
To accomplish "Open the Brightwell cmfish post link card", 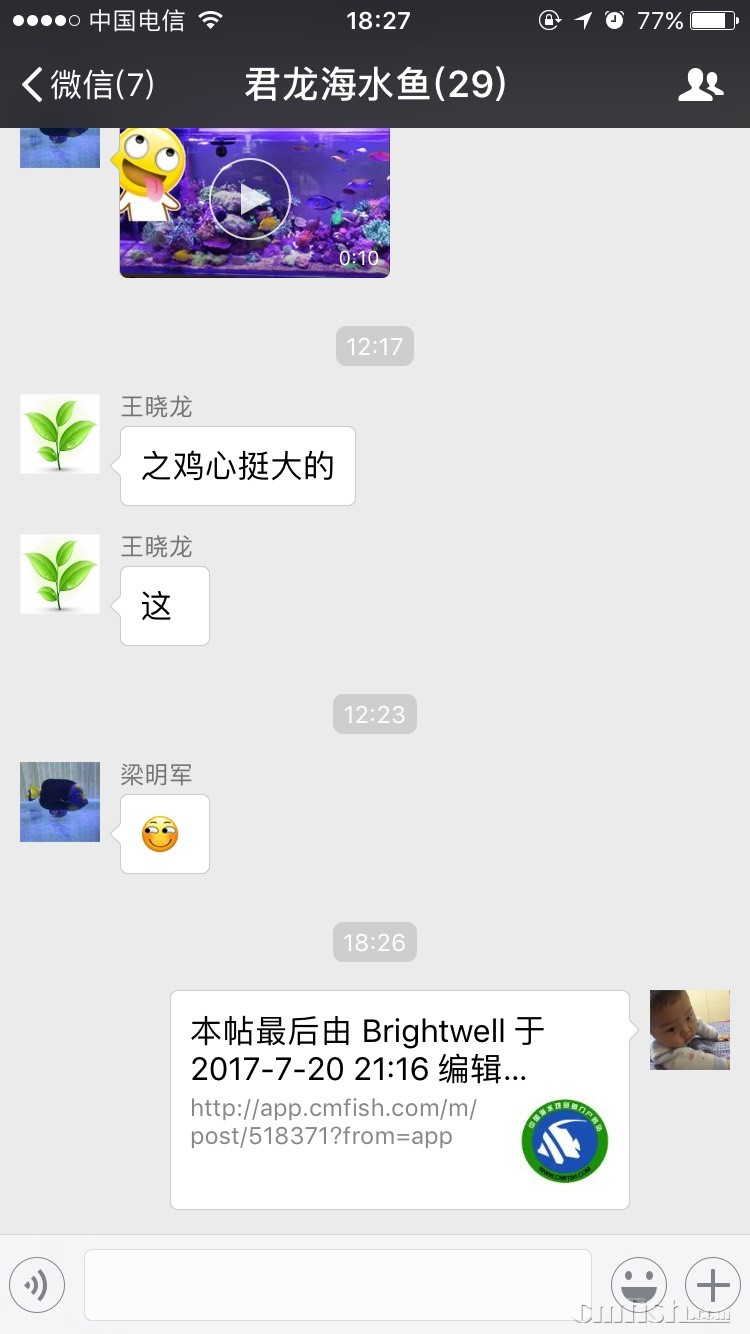I will 399,1099.
